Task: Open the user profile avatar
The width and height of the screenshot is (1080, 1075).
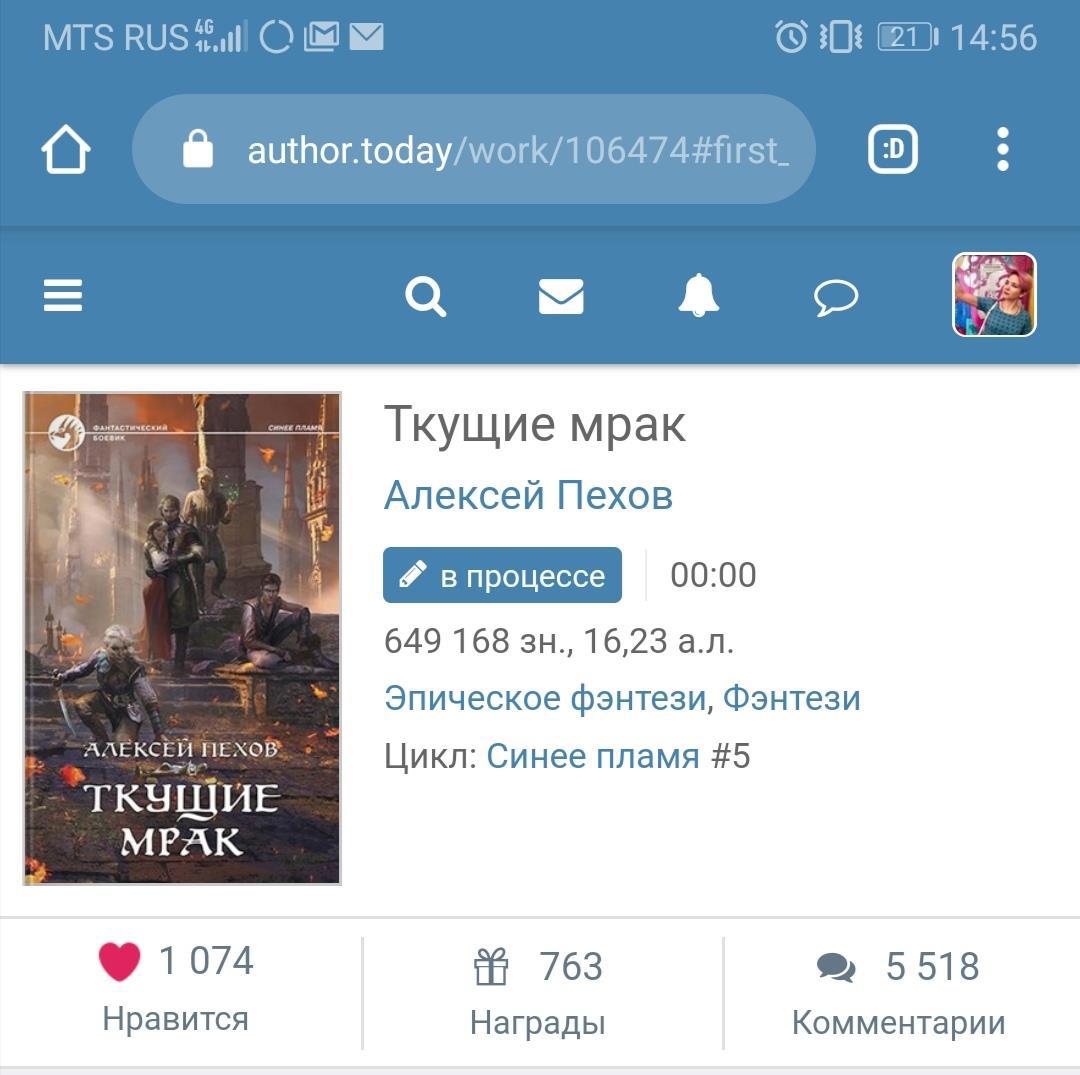Action: (994, 295)
